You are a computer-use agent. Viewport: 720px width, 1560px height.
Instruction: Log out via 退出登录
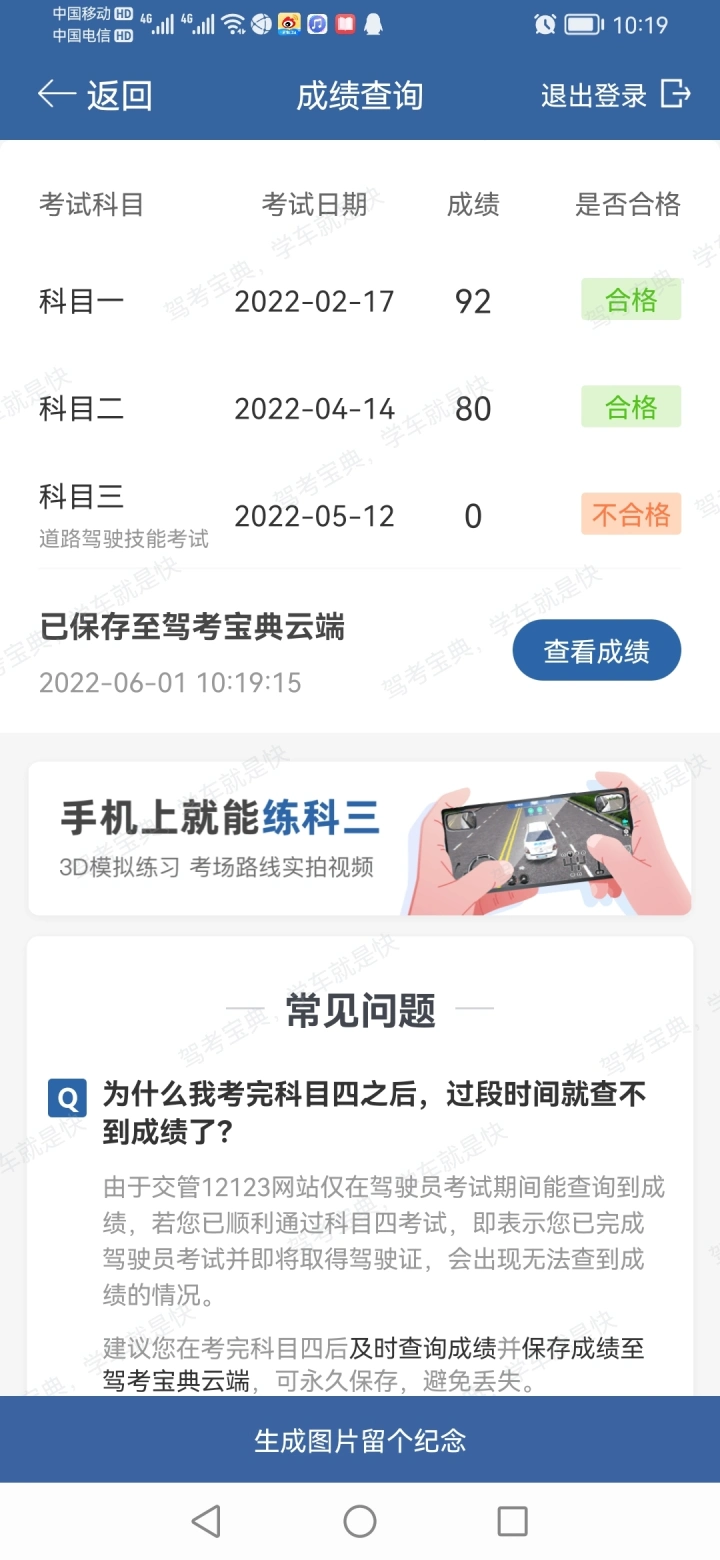[616, 95]
